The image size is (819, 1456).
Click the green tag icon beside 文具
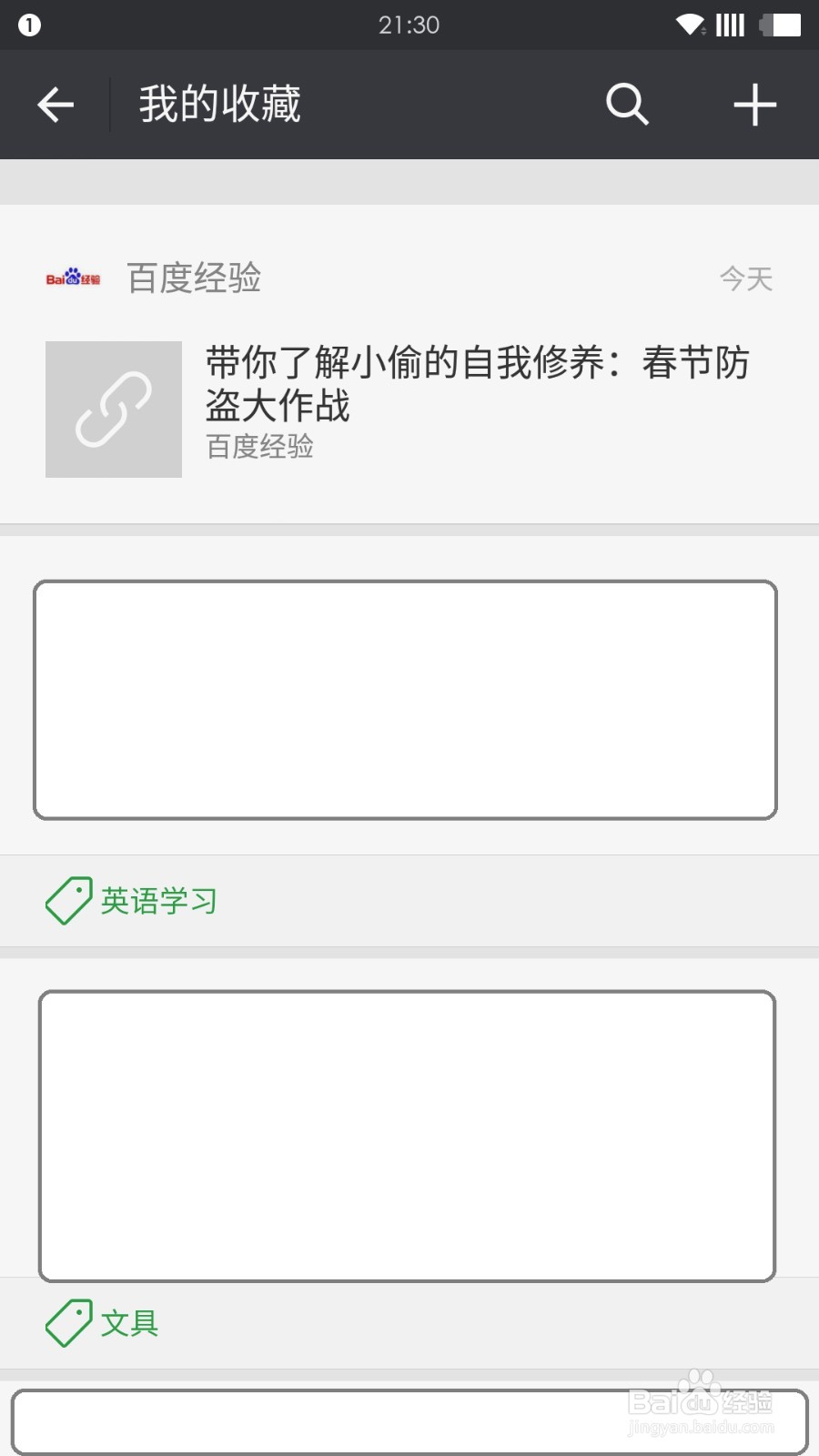click(69, 1324)
